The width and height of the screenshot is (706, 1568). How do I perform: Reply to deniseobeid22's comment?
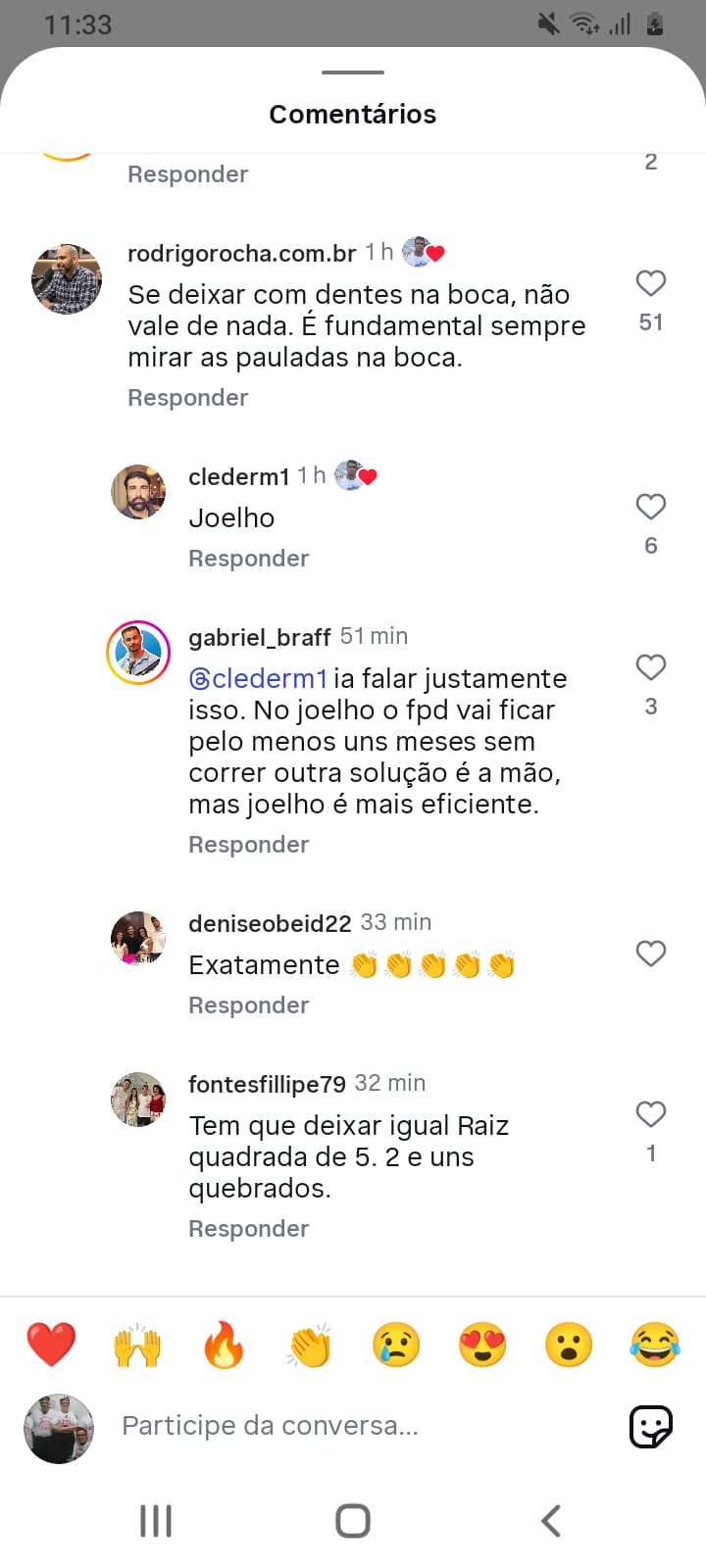(x=248, y=1005)
